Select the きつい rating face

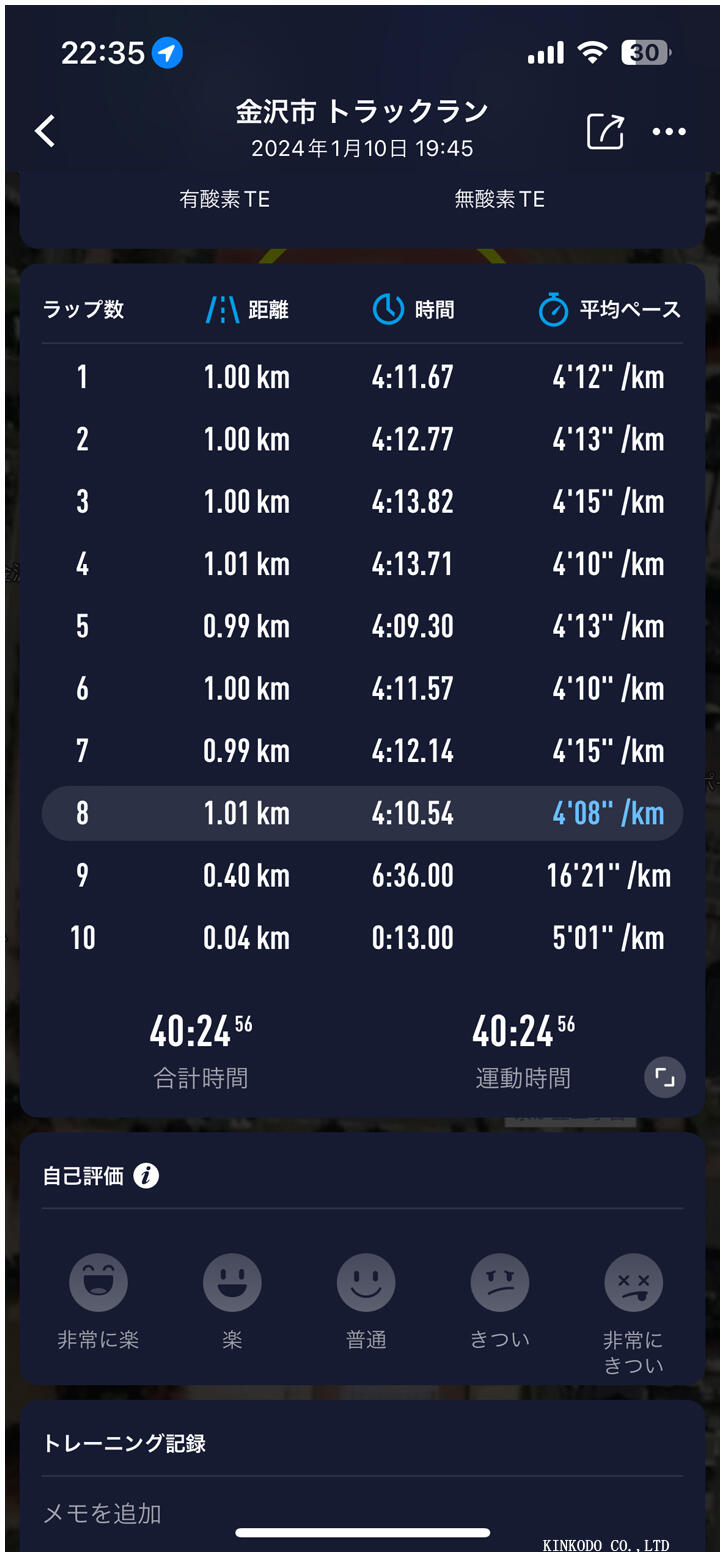[x=500, y=1282]
